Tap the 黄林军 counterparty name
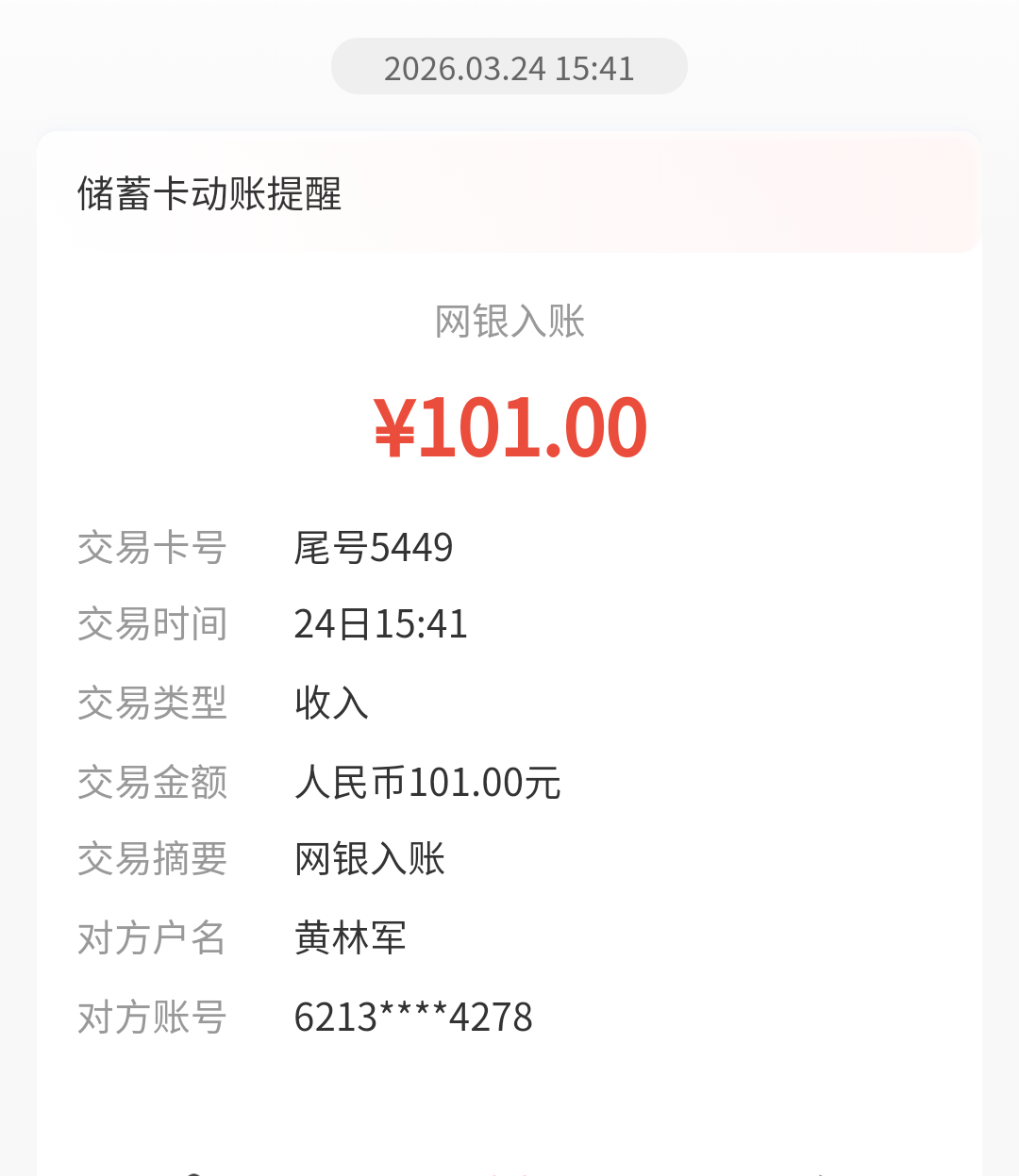The width and height of the screenshot is (1019, 1176). (x=350, y=937)
